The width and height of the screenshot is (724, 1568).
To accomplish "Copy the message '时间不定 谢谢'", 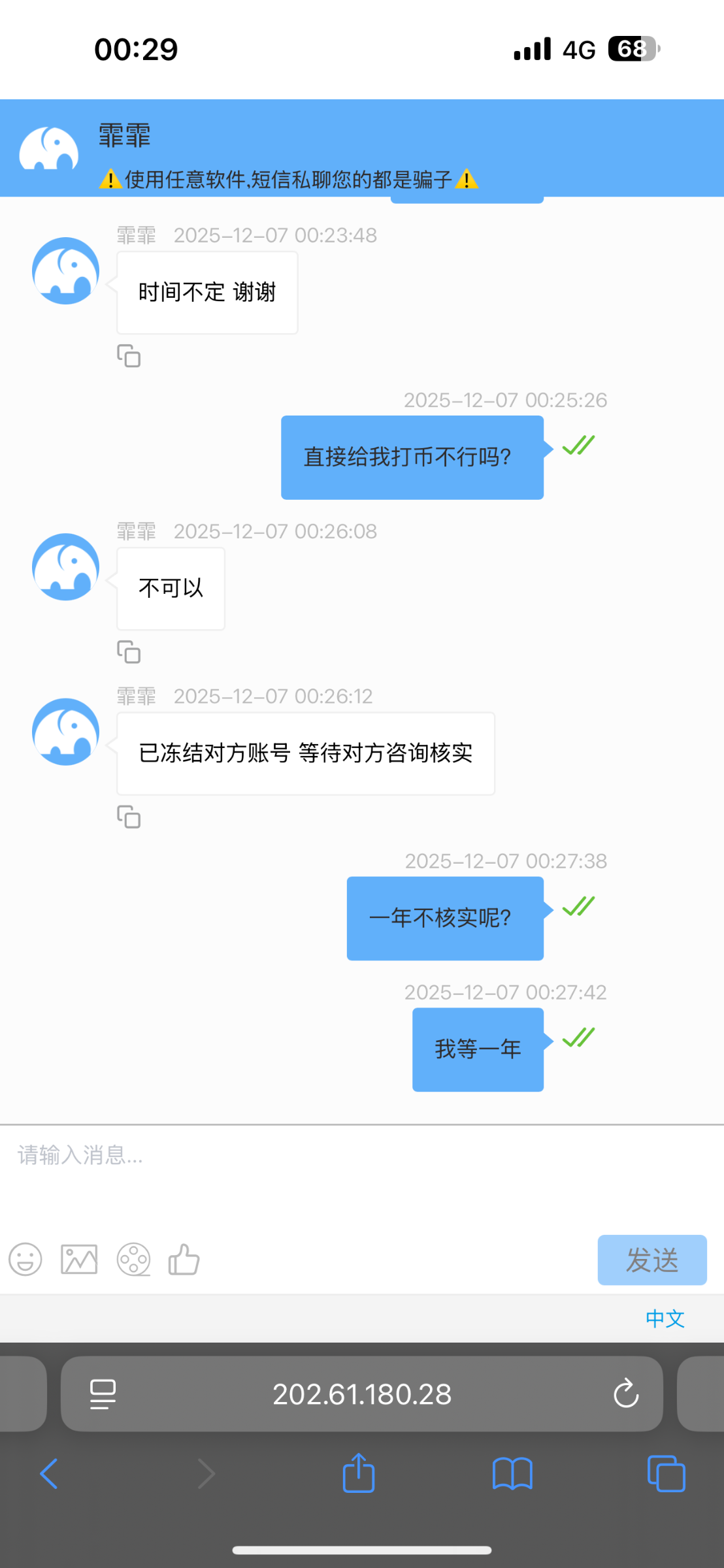I will point(129,356).
